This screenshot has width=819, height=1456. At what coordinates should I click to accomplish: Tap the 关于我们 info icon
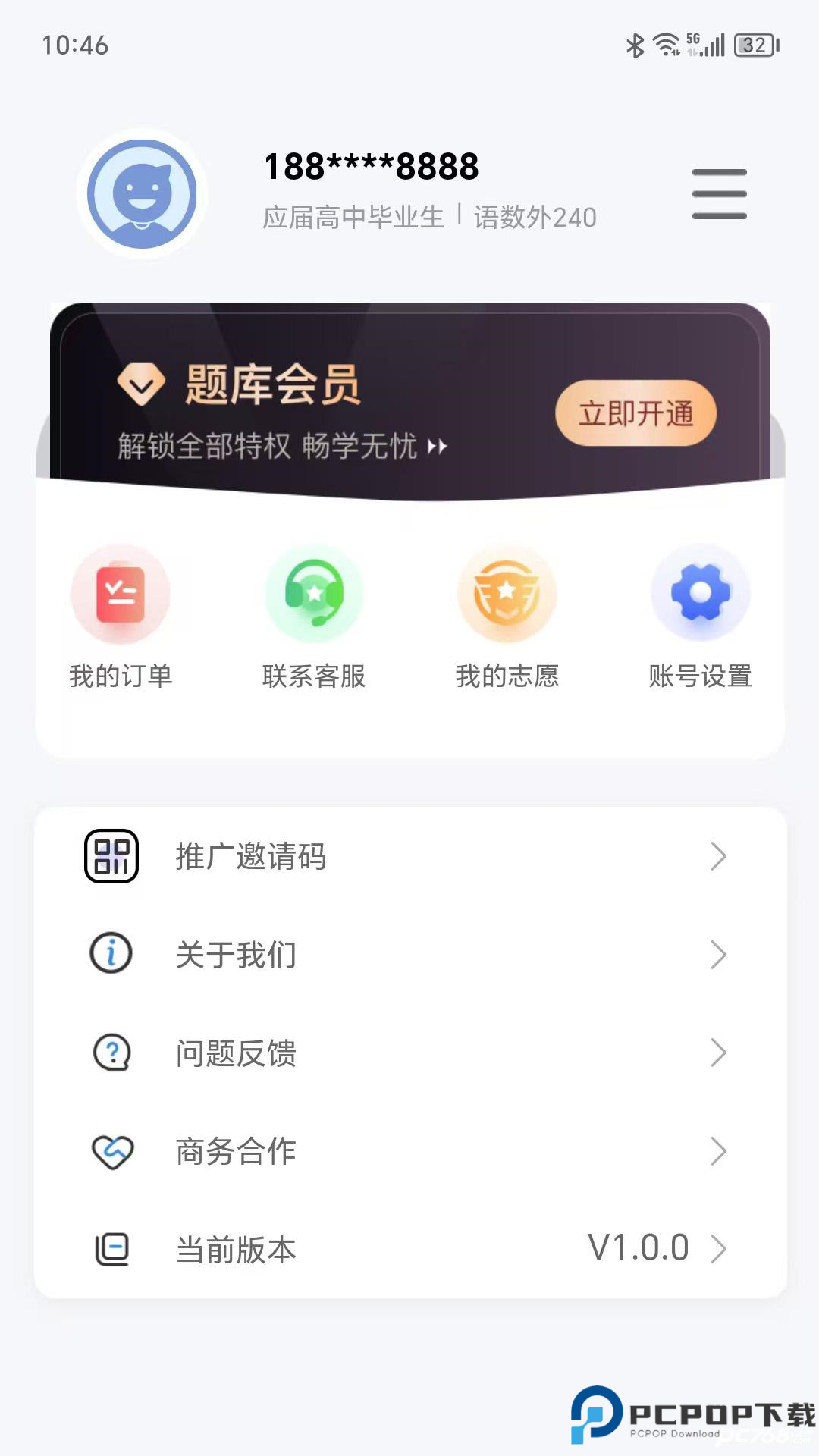click(111, 955)
